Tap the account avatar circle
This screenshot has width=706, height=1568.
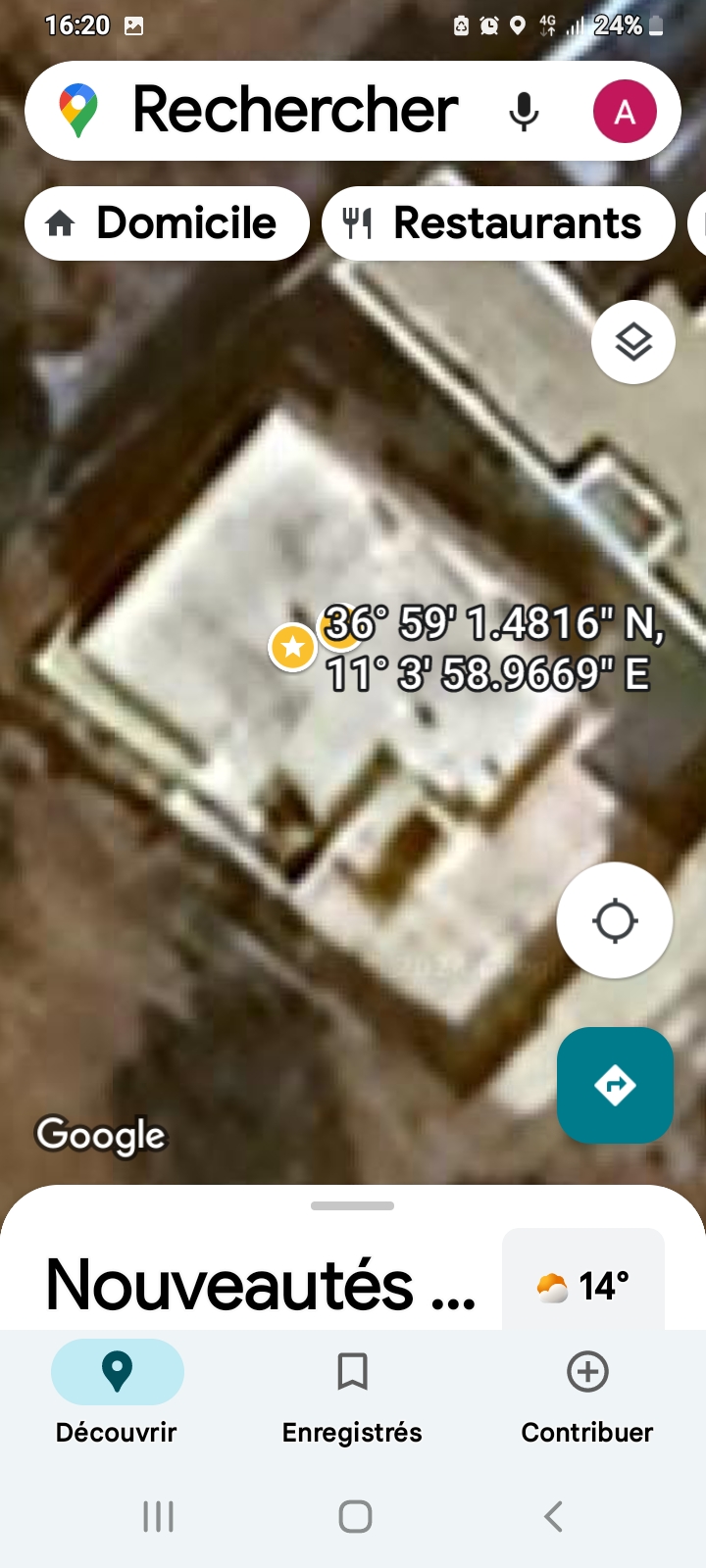(625, 110)
